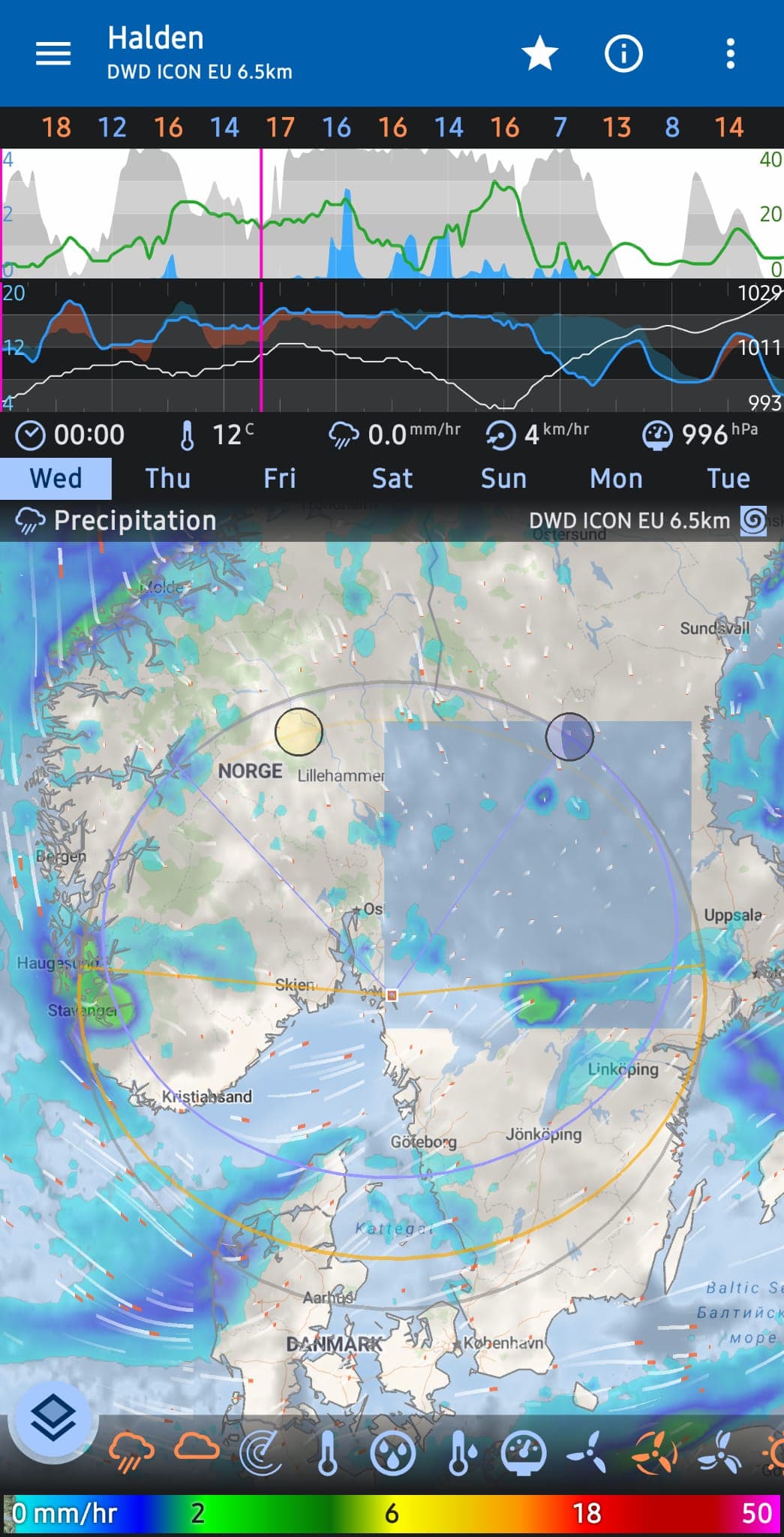784x1537 pixels.
Task: Jump to Sun forecast
Action: coord(503,478)
